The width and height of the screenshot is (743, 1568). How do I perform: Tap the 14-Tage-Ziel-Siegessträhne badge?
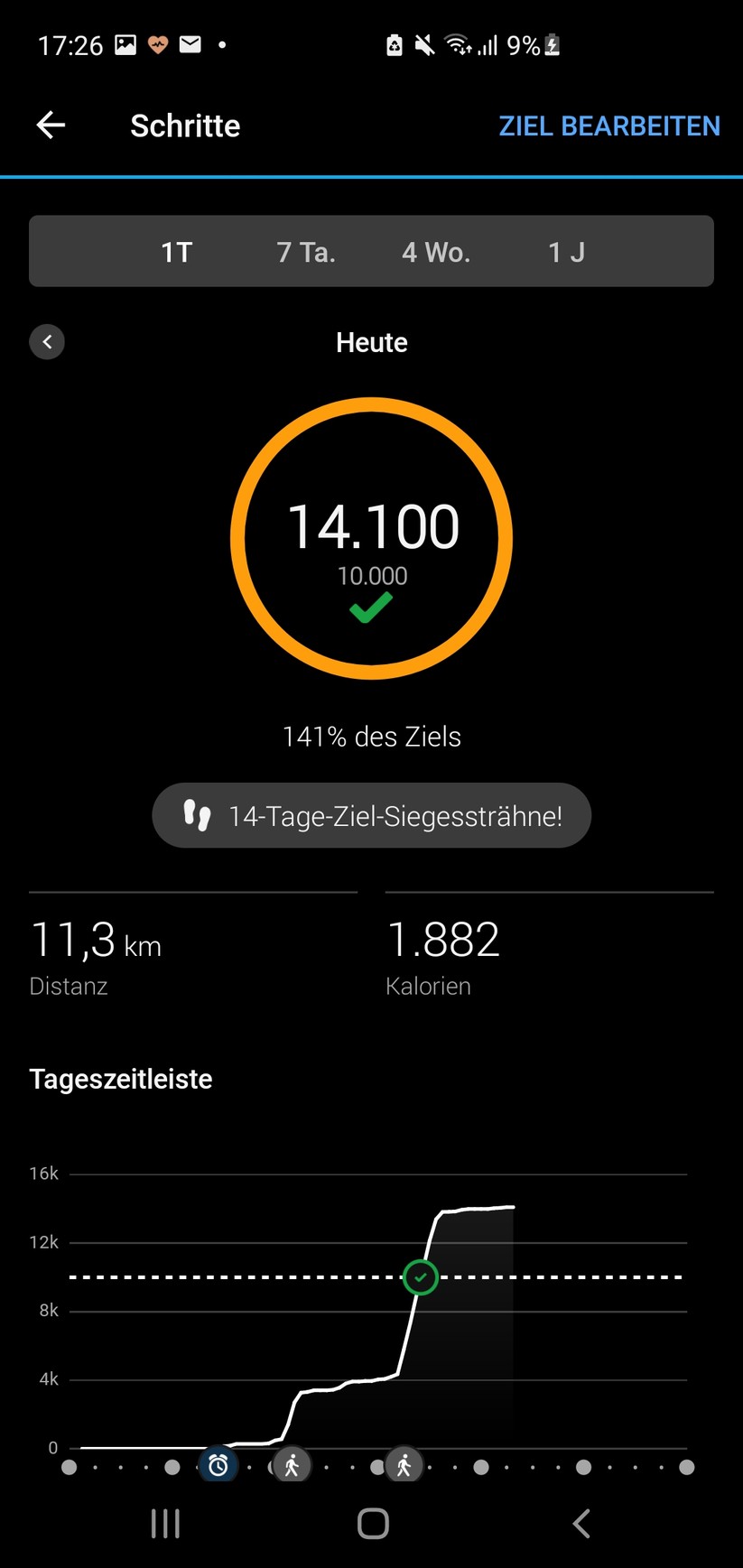[x=371, y=815]
